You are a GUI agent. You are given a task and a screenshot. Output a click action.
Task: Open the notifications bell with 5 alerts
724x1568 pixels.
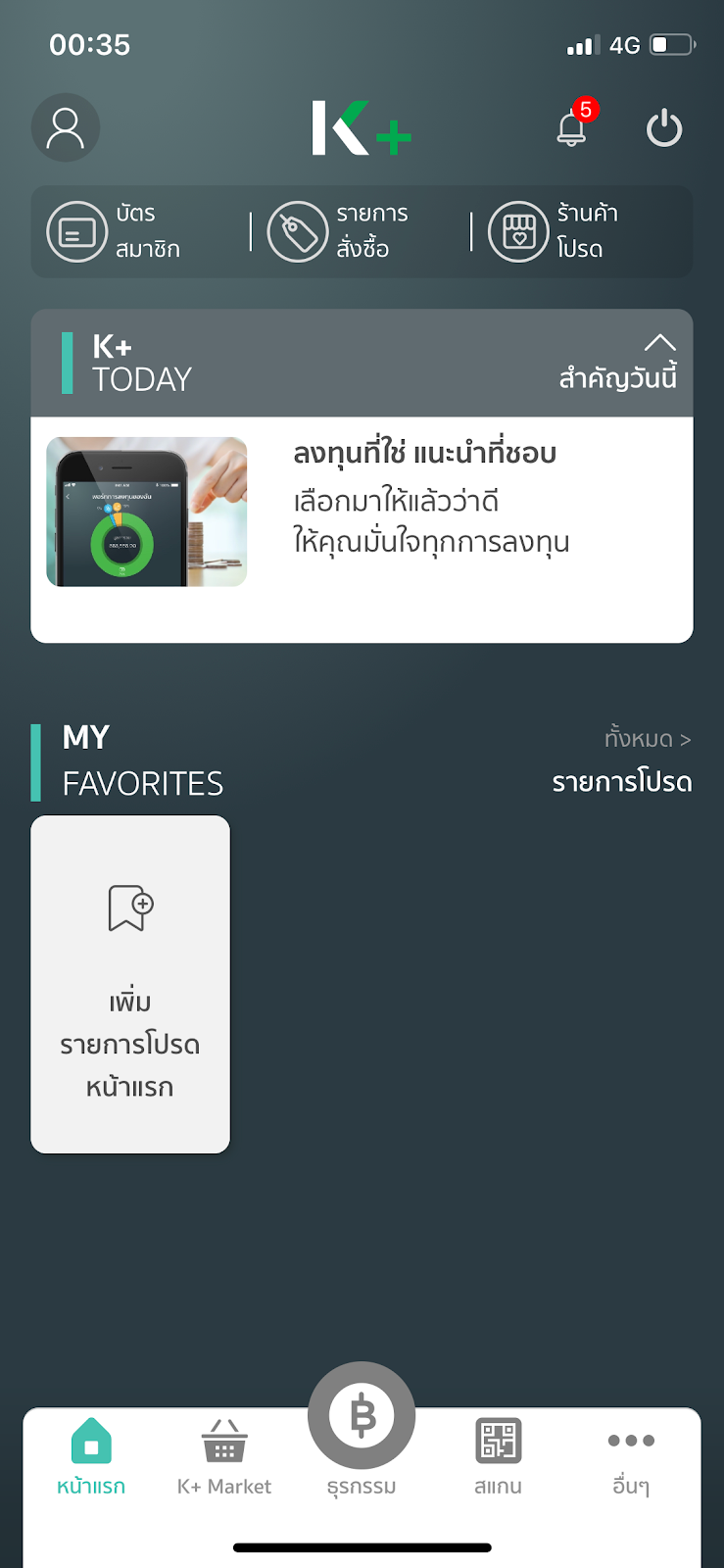tap(571, 127)
